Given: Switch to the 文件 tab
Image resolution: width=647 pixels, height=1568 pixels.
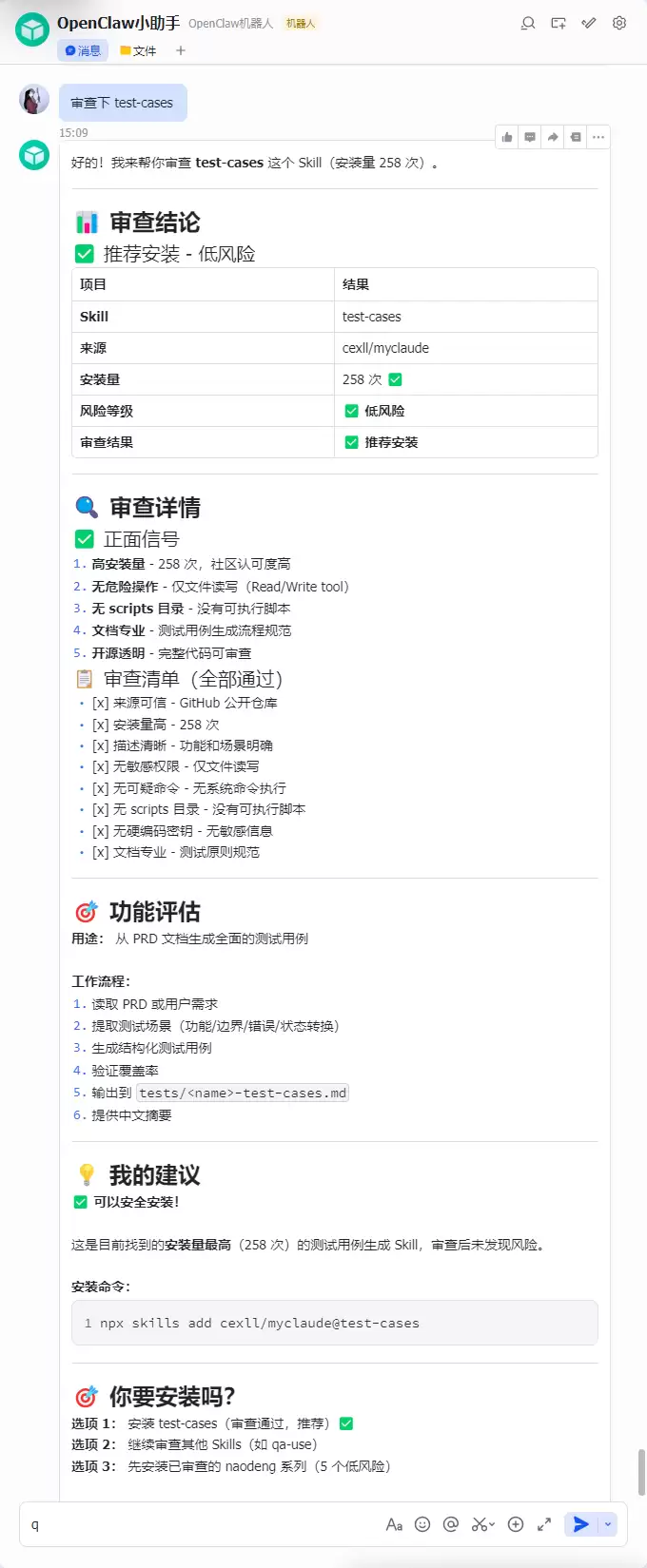Looking at the screenshot, I should pyautogui.click(x=138, y=50).
